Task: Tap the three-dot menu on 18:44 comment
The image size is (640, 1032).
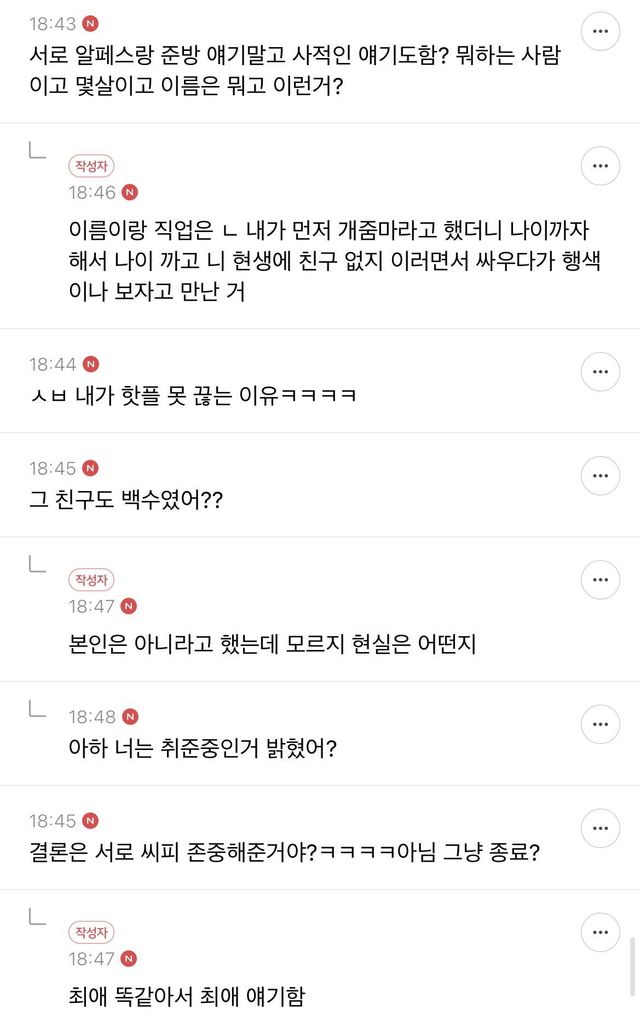Action: point(600,372)
